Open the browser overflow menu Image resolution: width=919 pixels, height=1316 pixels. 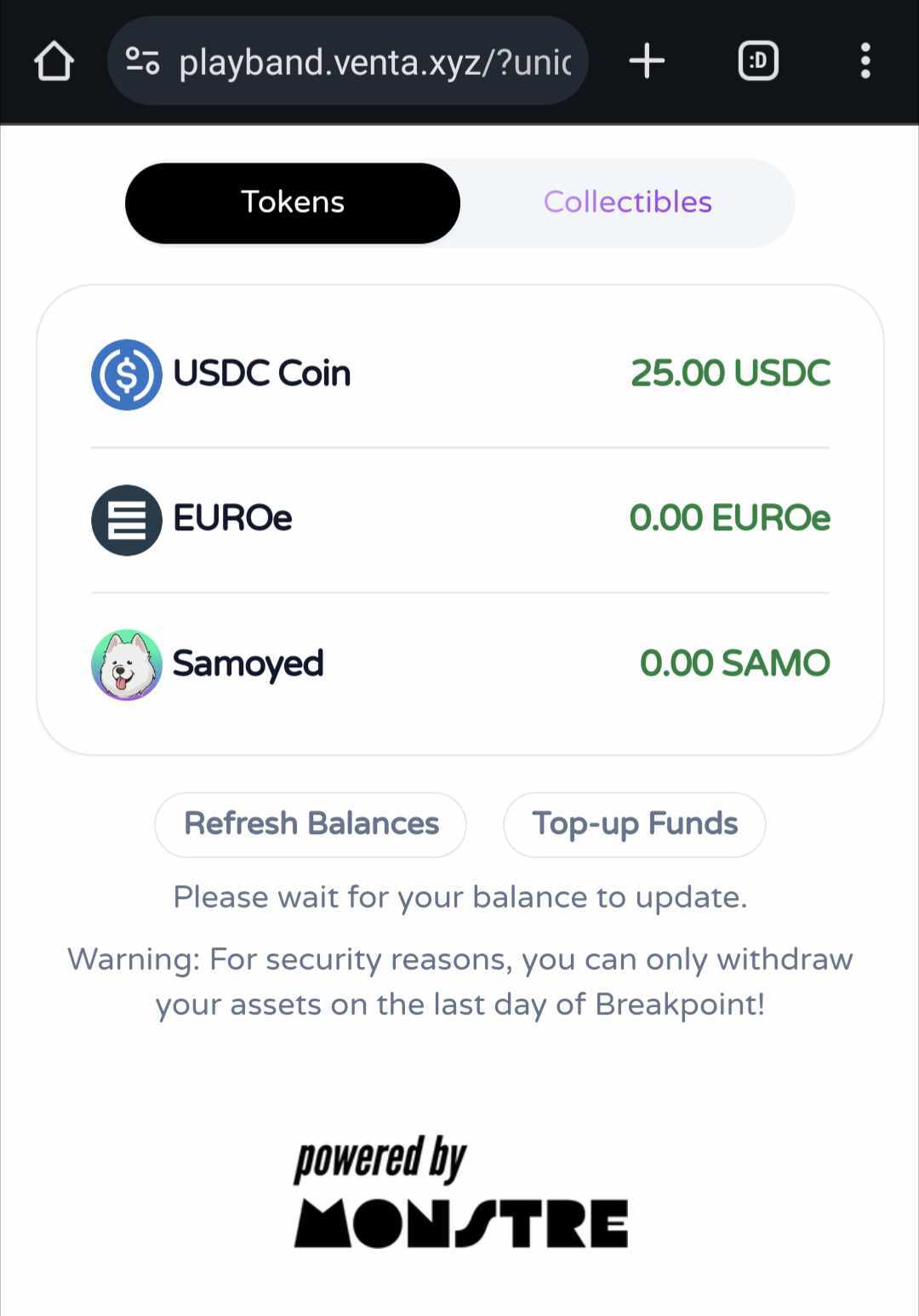click(x=865, y=61)
